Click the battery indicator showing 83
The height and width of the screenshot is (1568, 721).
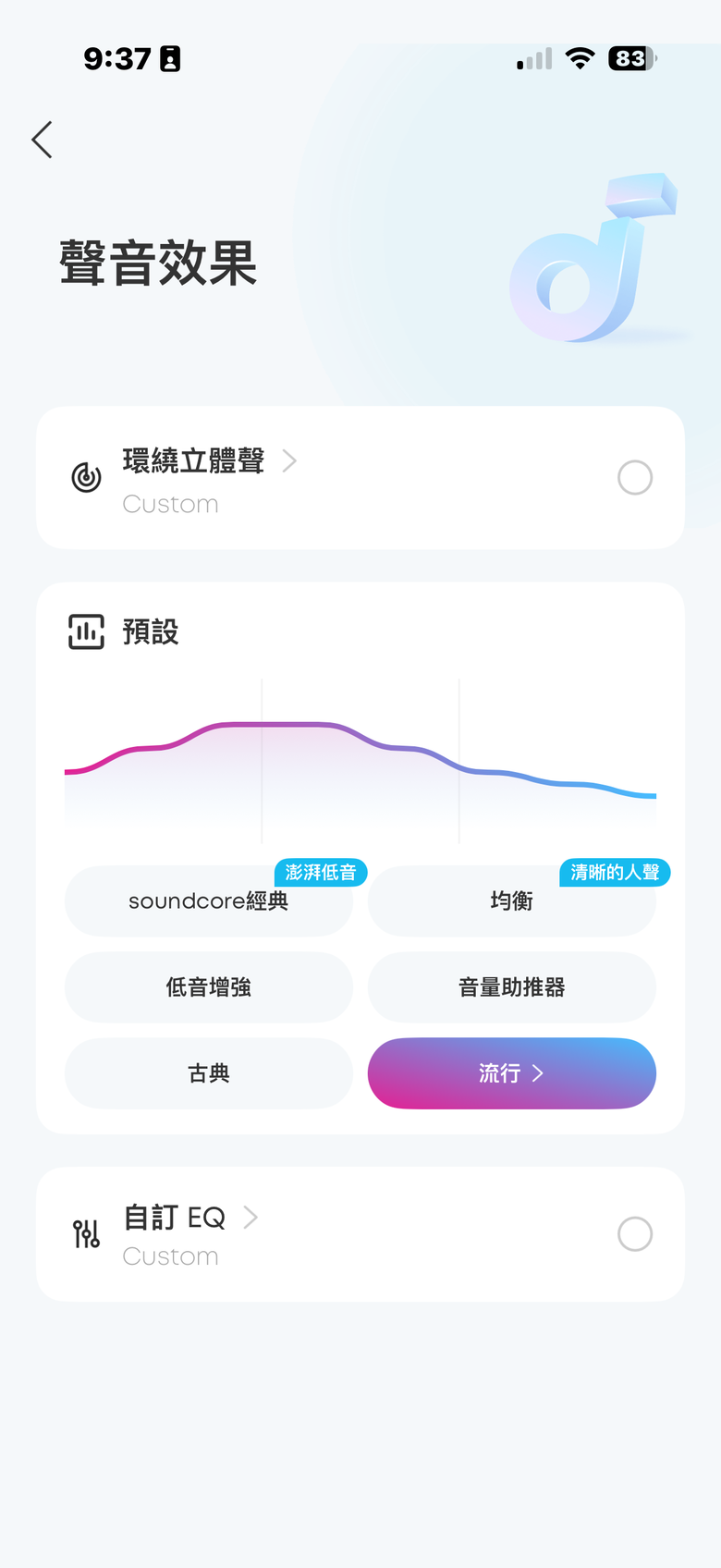pyautogui.click(x=630, y=58)
